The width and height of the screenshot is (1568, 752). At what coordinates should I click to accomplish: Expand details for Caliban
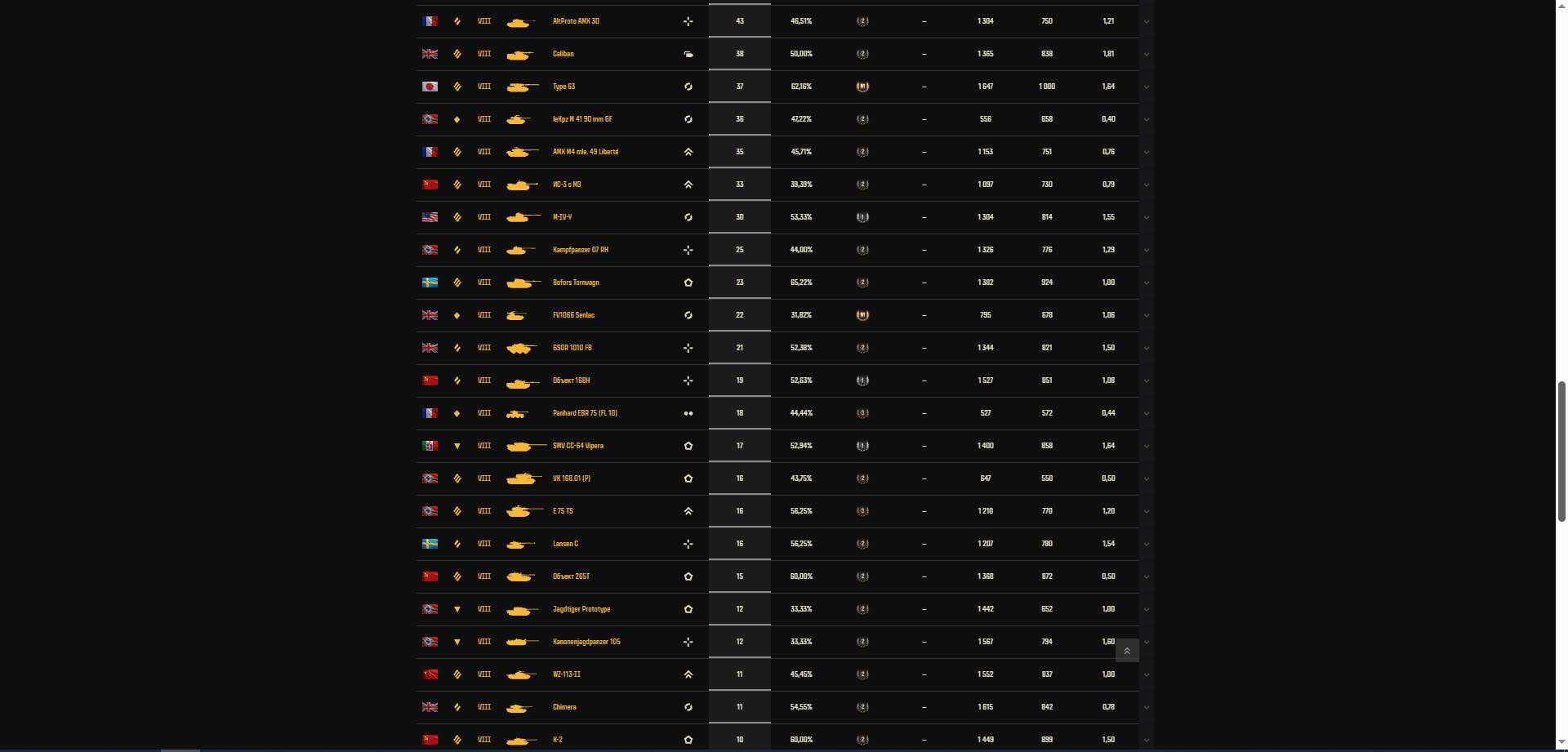point(1146,54)
